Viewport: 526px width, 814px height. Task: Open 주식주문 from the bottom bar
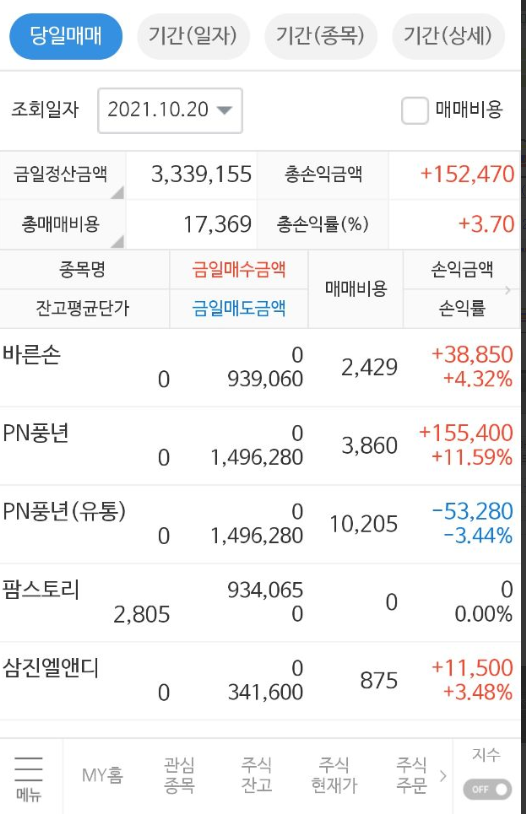[x=412, y=775]
